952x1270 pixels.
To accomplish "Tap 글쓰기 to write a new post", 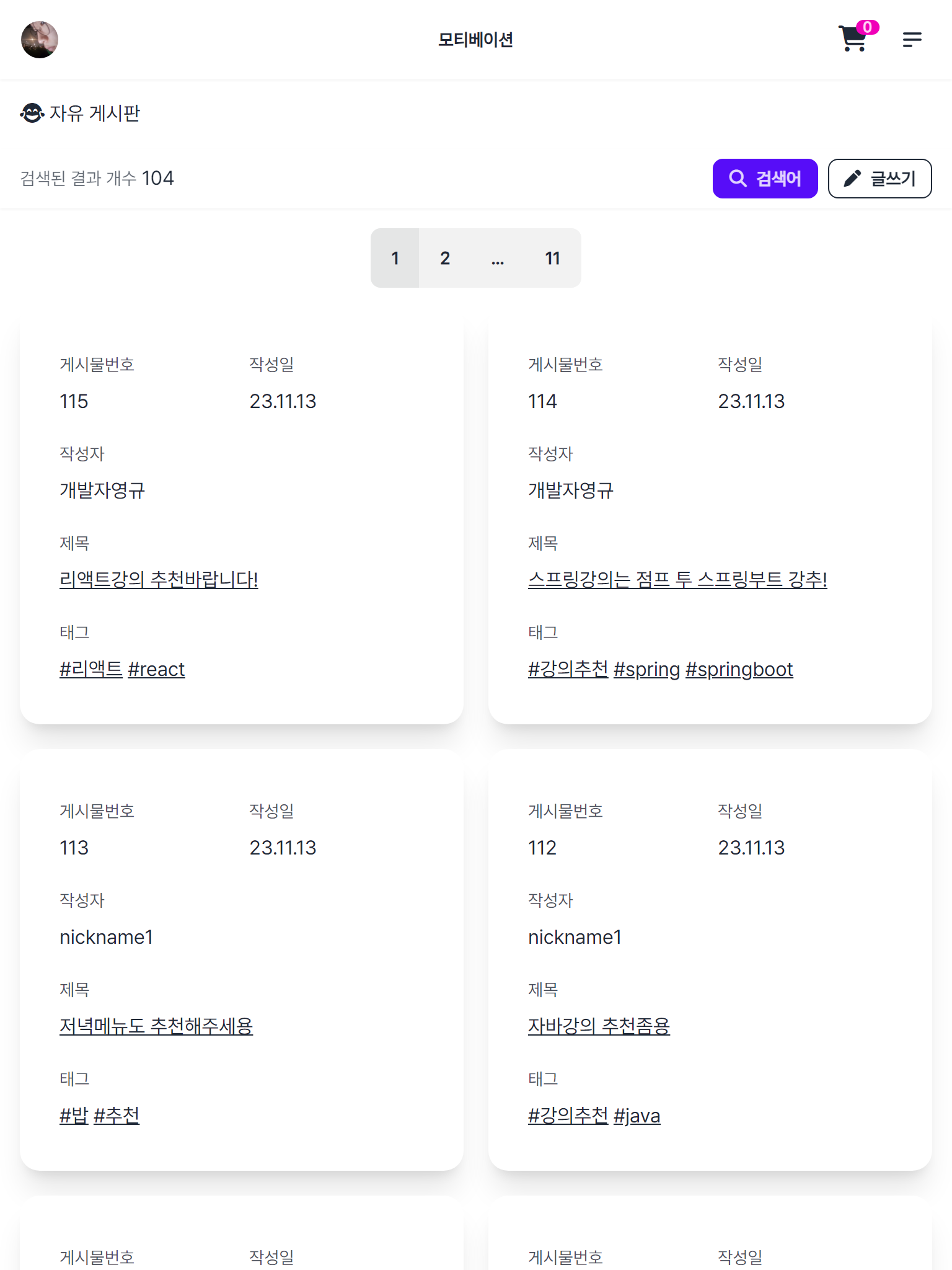I will click(x=879, y=179).
